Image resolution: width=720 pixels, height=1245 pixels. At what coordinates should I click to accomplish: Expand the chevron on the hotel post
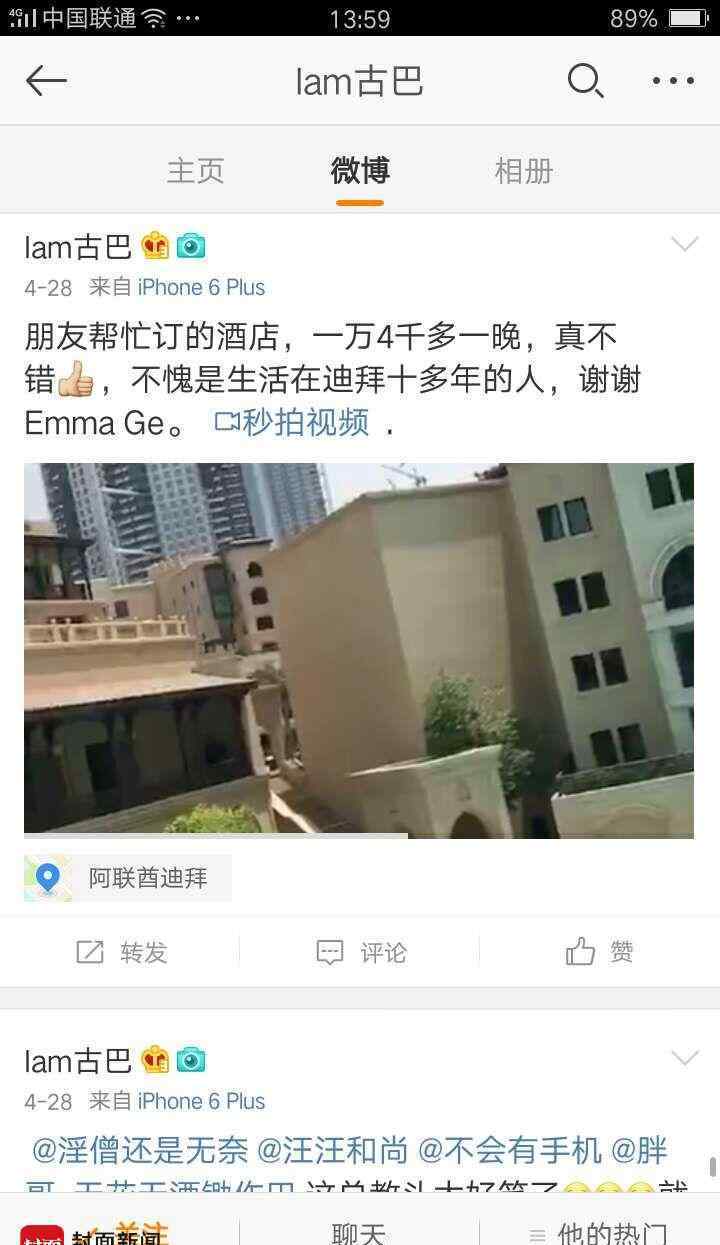684,244
